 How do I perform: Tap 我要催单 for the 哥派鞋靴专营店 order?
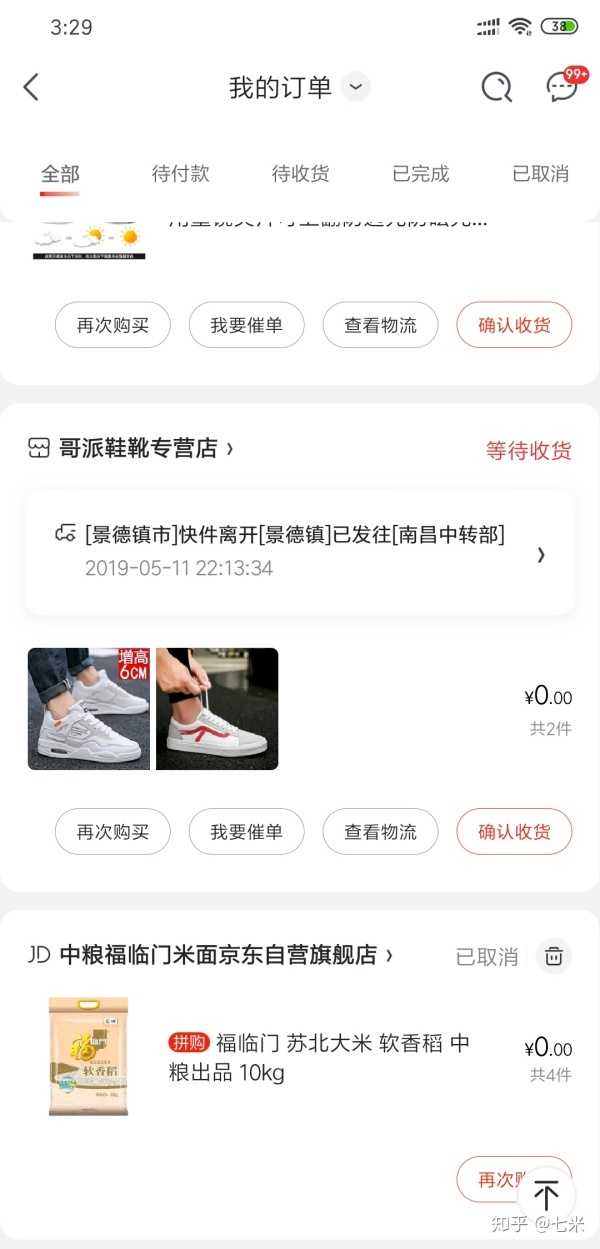tap(246, 832)
